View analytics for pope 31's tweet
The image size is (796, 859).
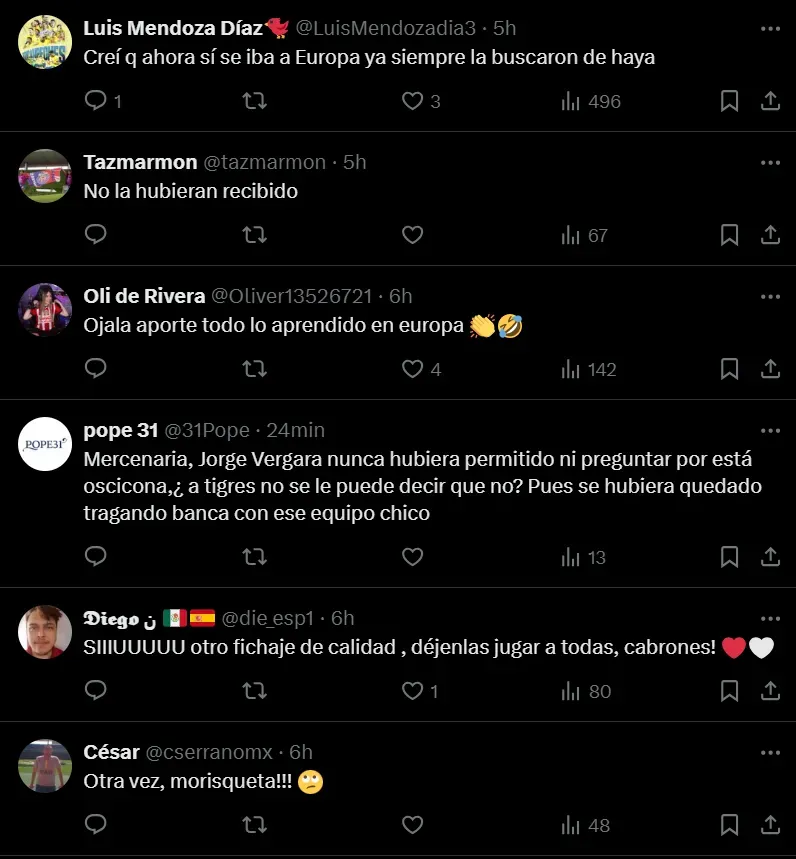(x=584, y=557)
